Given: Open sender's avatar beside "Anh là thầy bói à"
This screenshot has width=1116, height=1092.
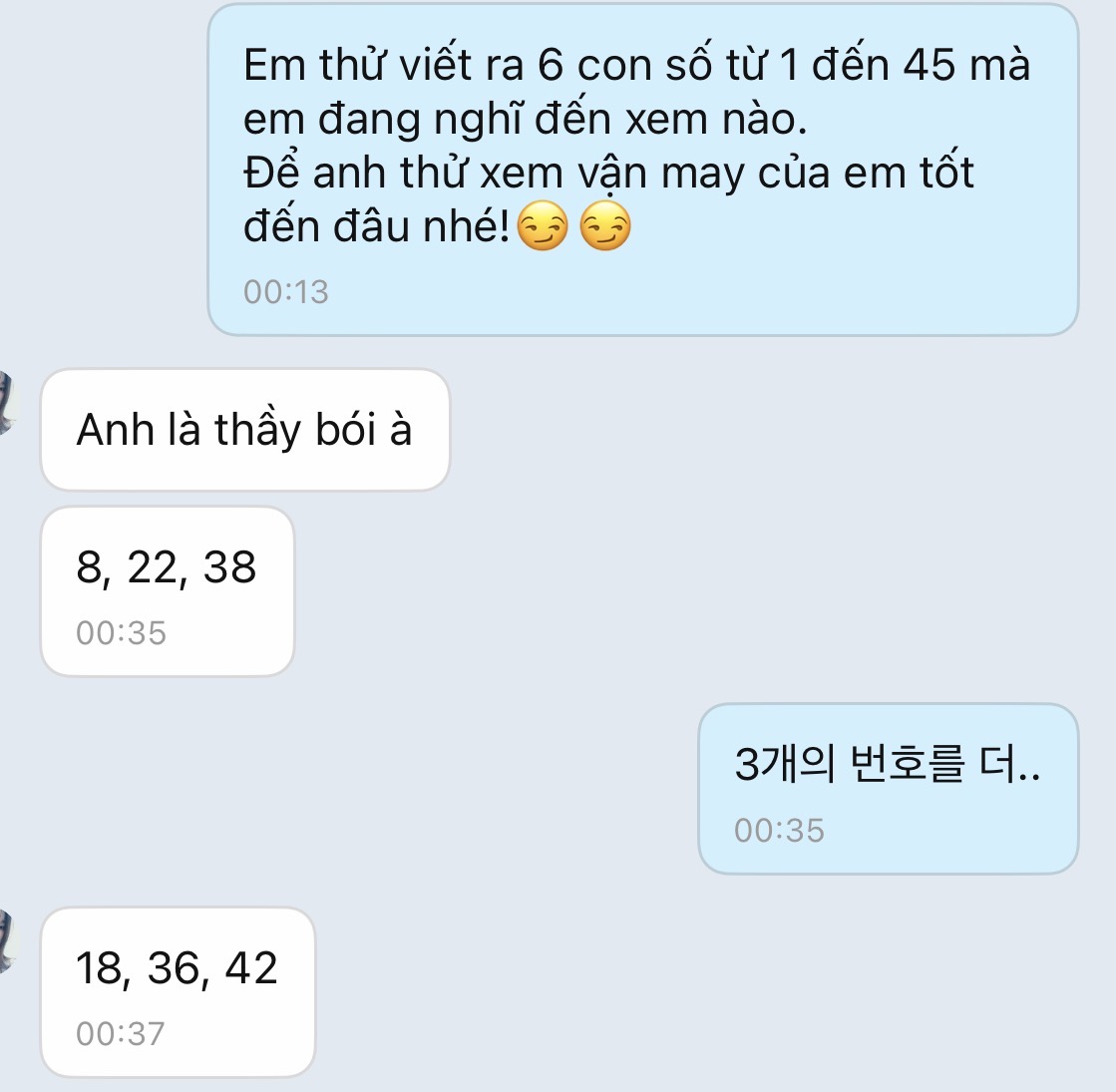Looking at the screenshot, I should pyautogui.click(x=6, y=403).
